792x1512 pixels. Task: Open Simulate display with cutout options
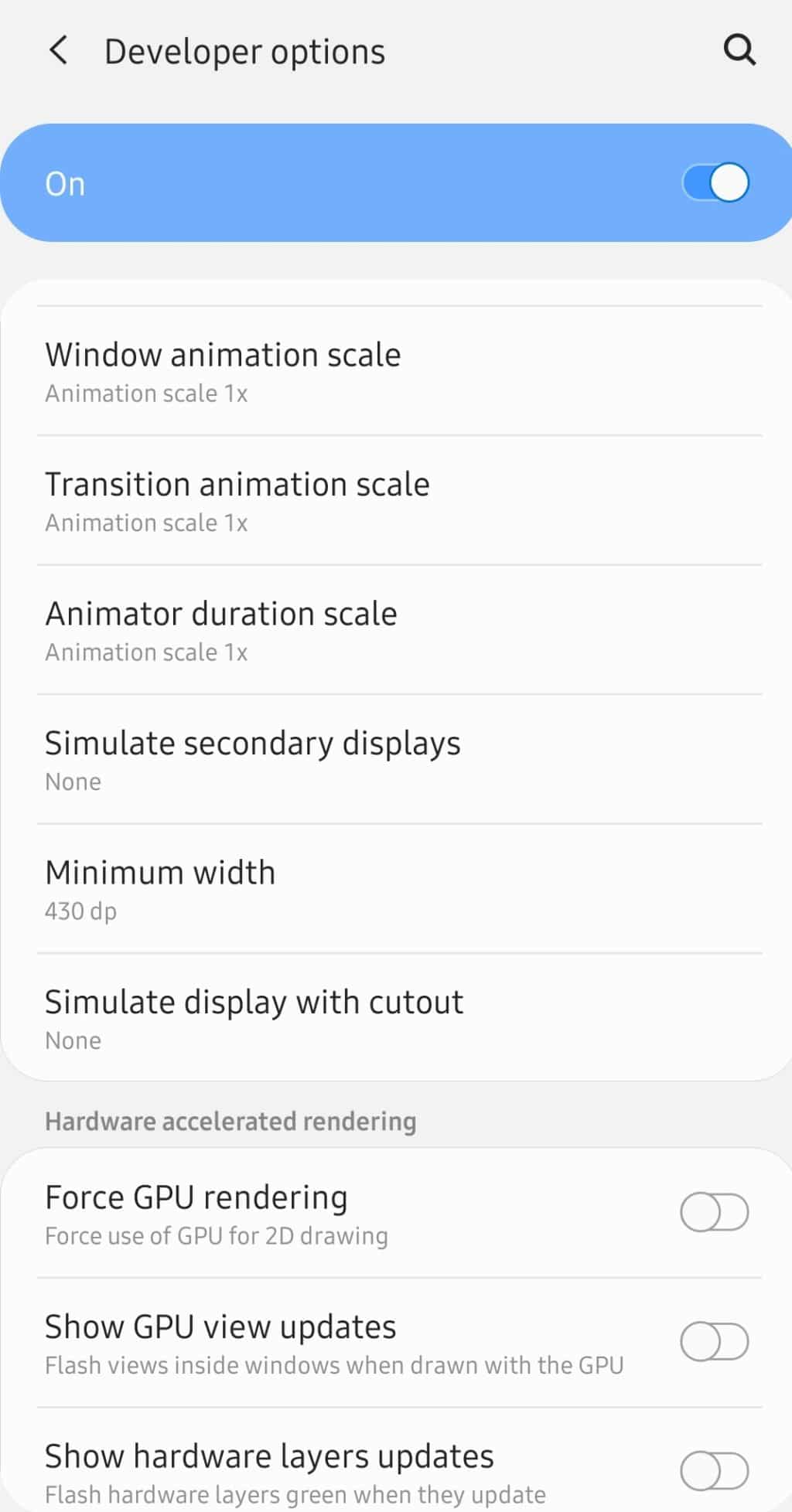tap(254, 1002)
